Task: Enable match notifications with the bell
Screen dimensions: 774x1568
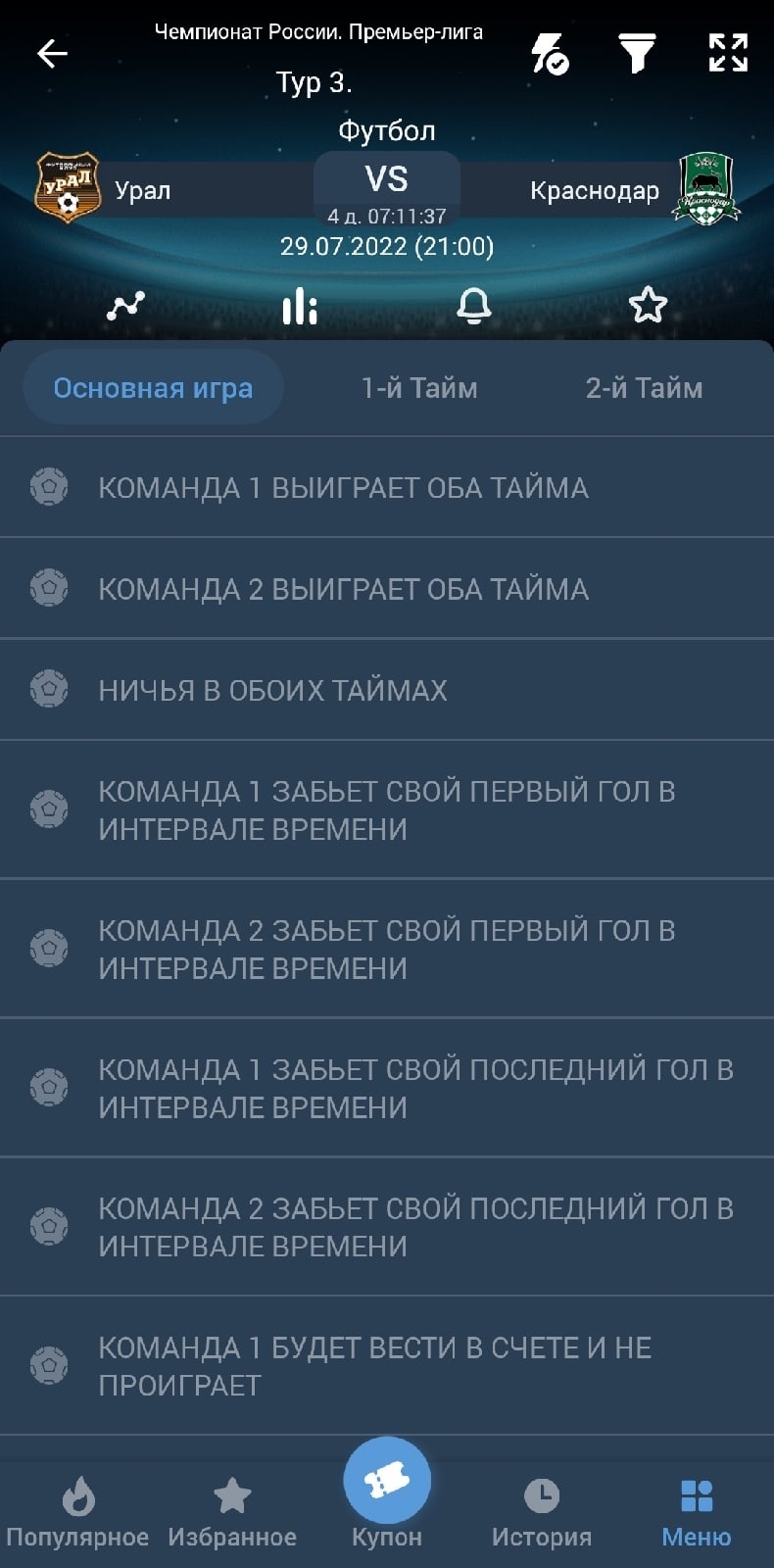Action: coord(474,306)
